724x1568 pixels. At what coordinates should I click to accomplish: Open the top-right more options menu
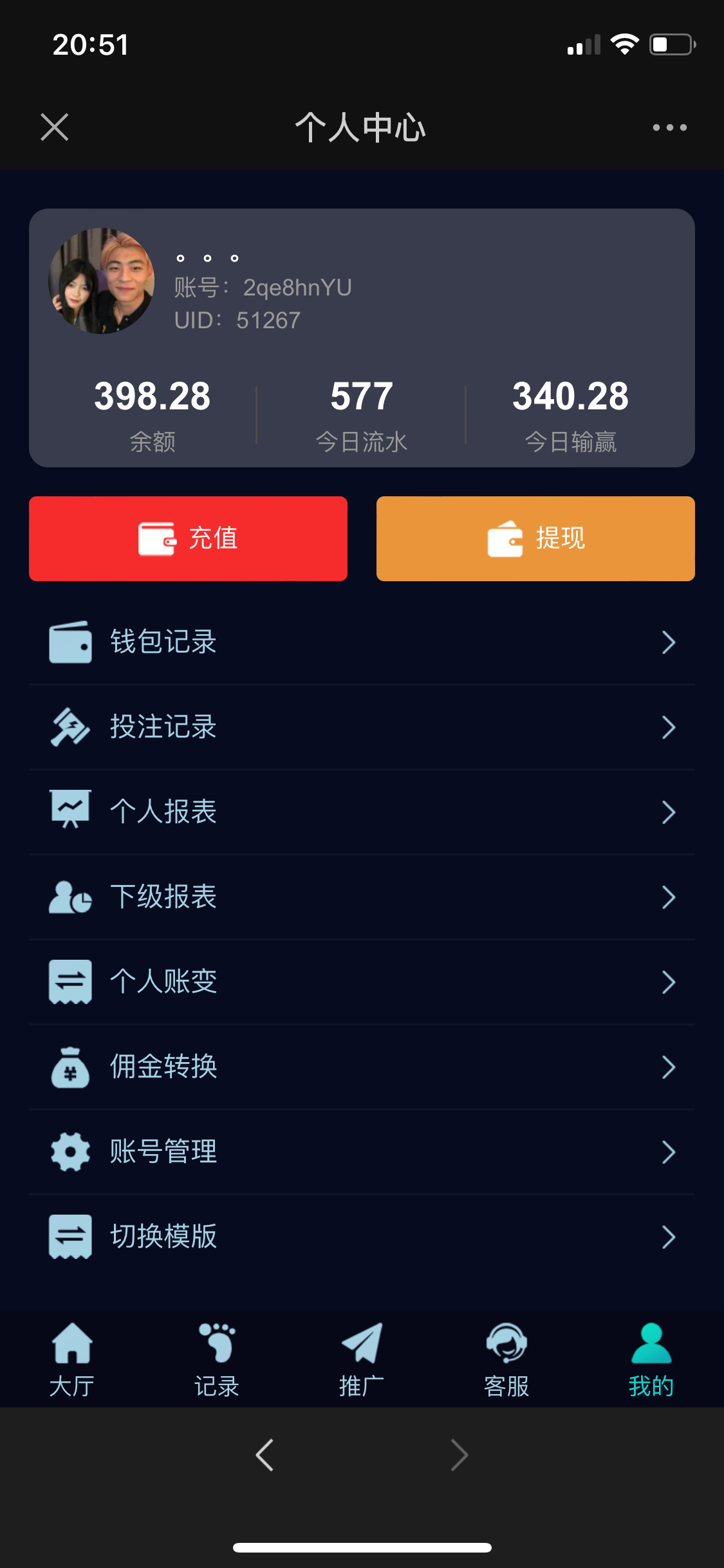(x=669, y=127)
